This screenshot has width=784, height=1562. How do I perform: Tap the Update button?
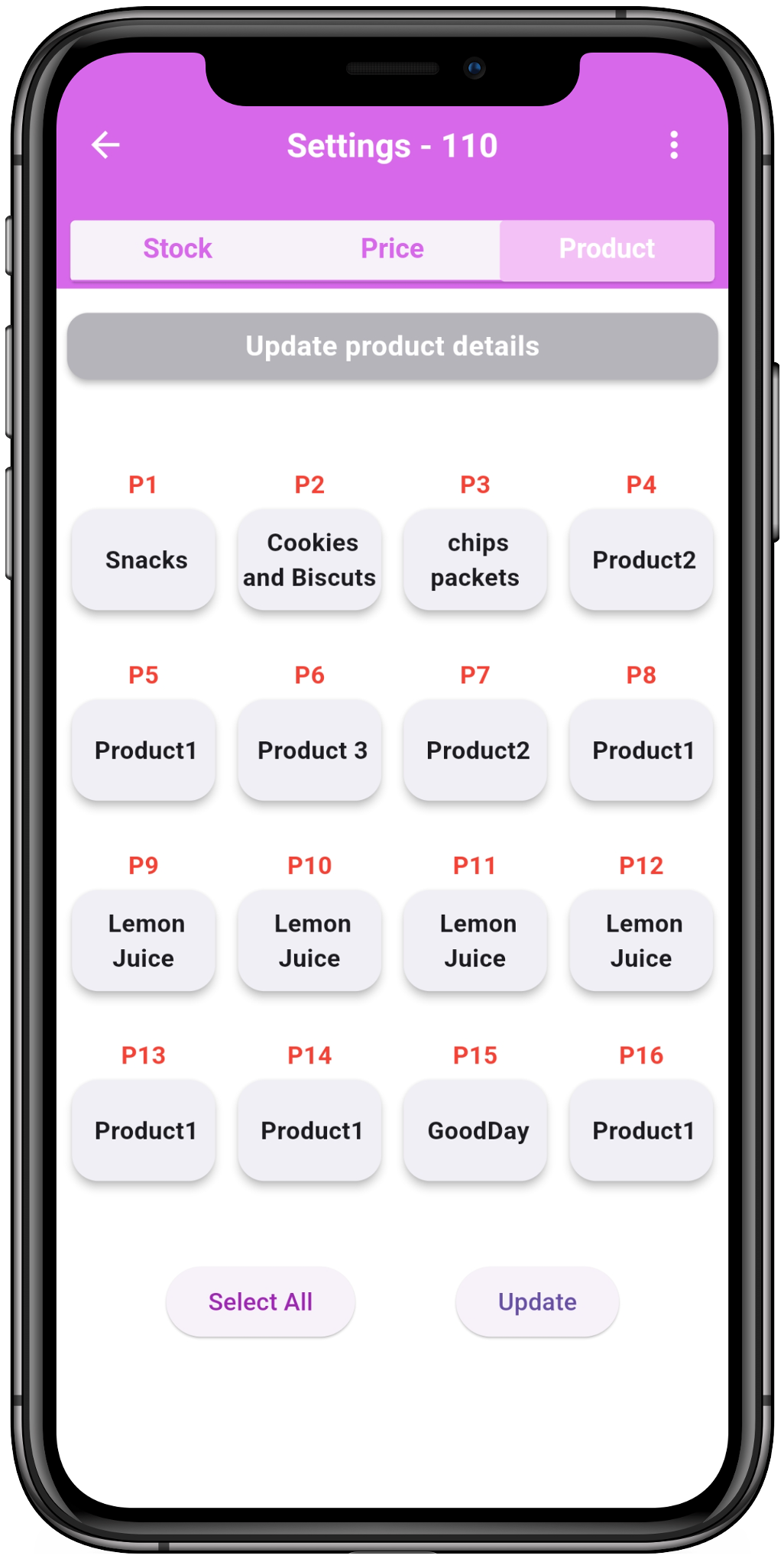[x=537, y=1302]
